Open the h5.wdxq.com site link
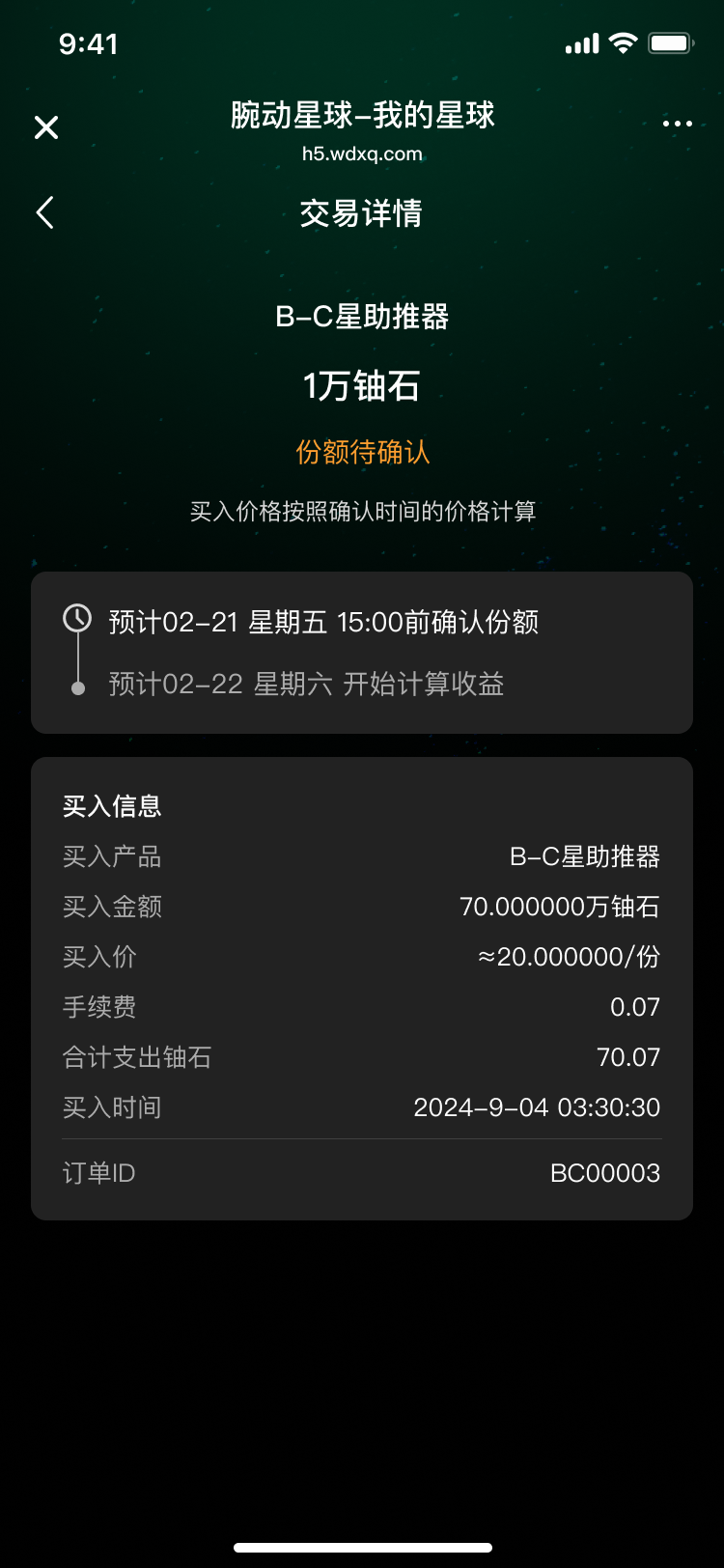Screen dimensions: 724x1568 pos(362,154)
